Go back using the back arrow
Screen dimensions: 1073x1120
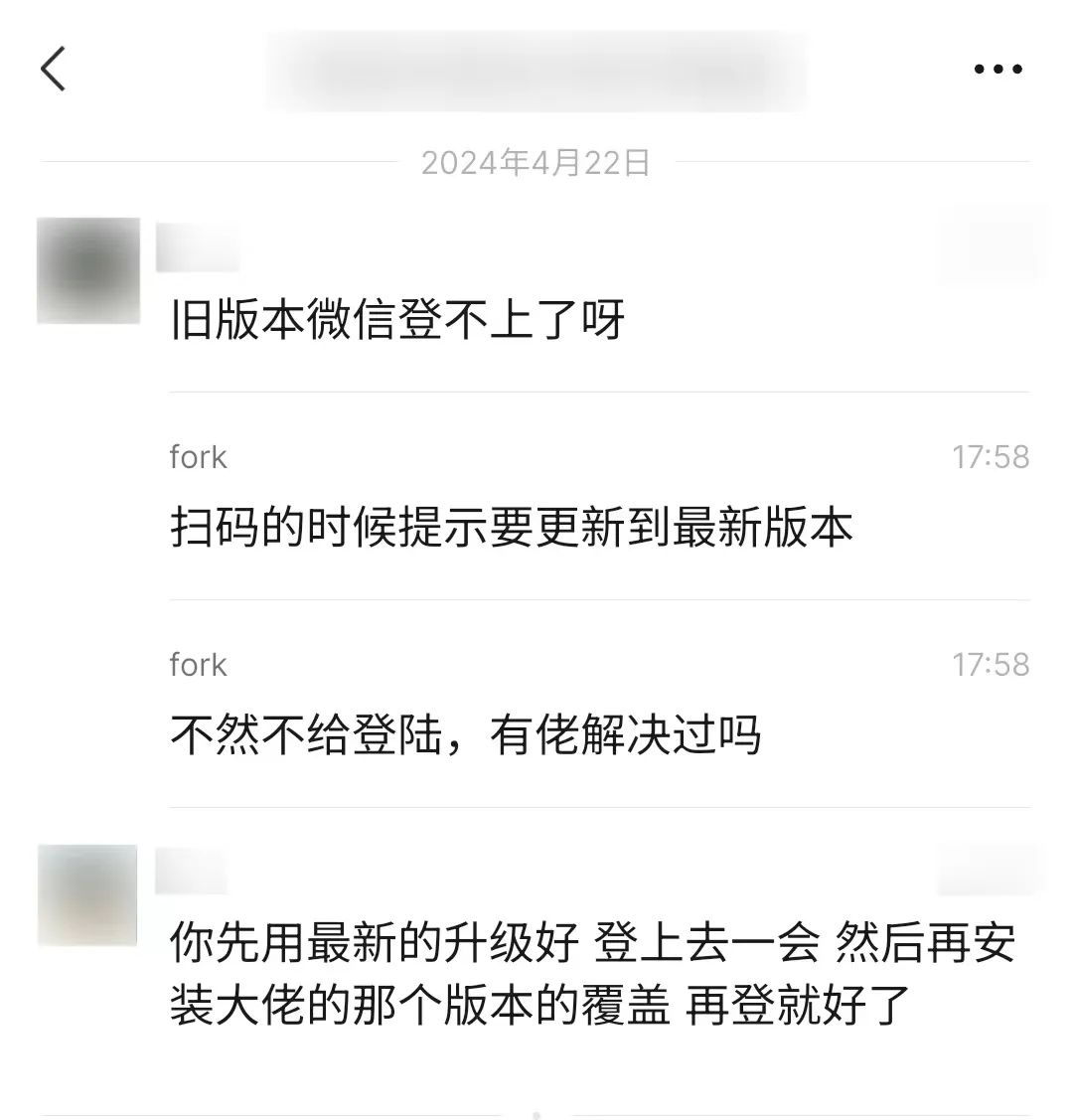(54, 70)
